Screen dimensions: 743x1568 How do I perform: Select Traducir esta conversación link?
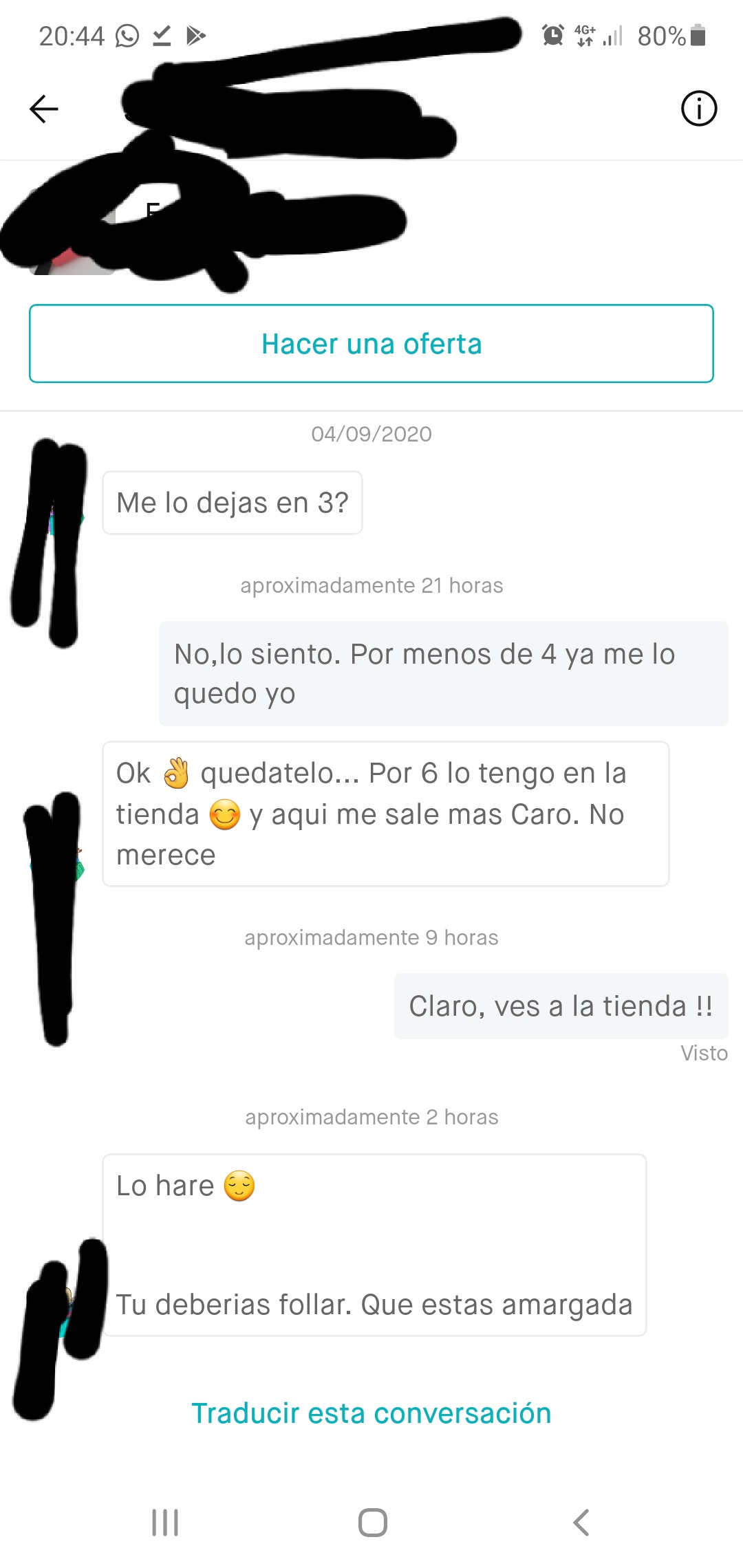click(371, 1413)
